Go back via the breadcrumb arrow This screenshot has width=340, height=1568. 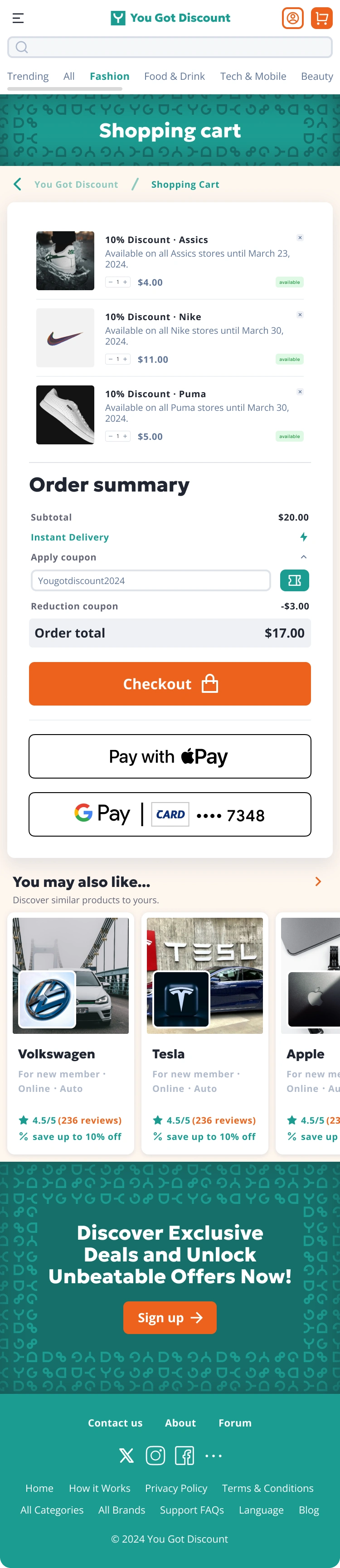pyautogui.click(x=18, y=185)
